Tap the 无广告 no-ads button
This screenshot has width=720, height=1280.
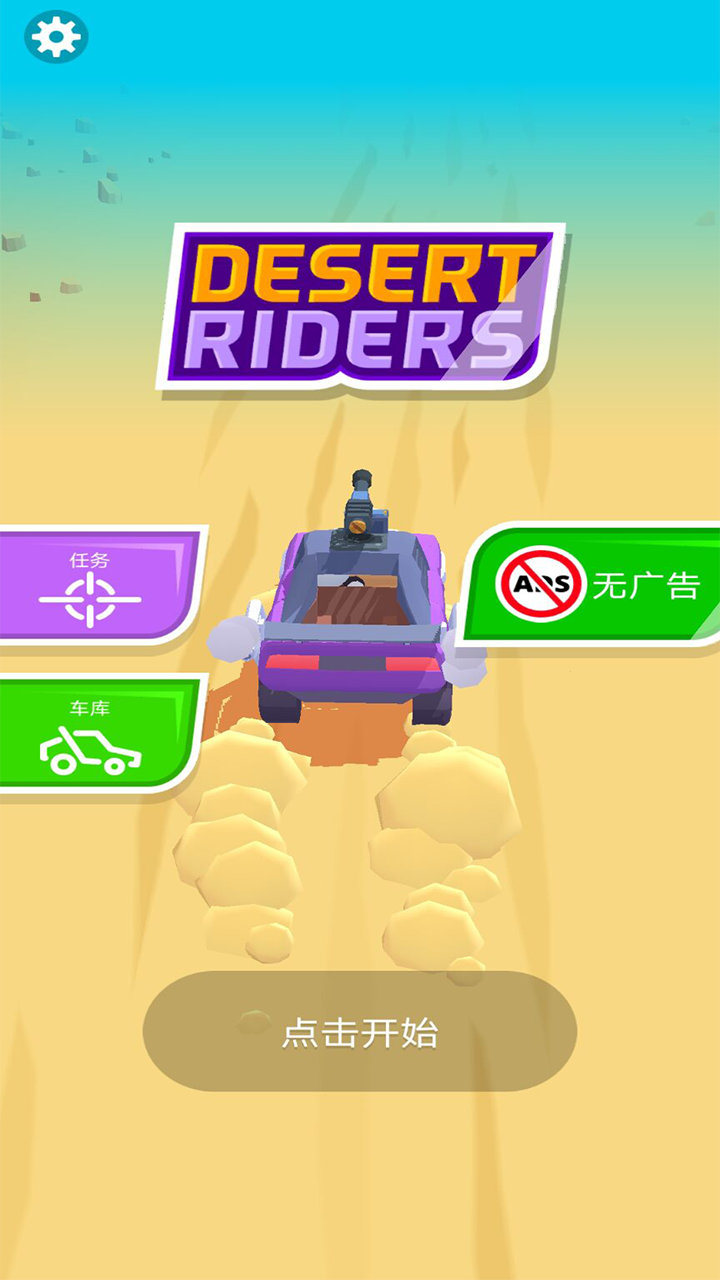(x=592, y=584)
